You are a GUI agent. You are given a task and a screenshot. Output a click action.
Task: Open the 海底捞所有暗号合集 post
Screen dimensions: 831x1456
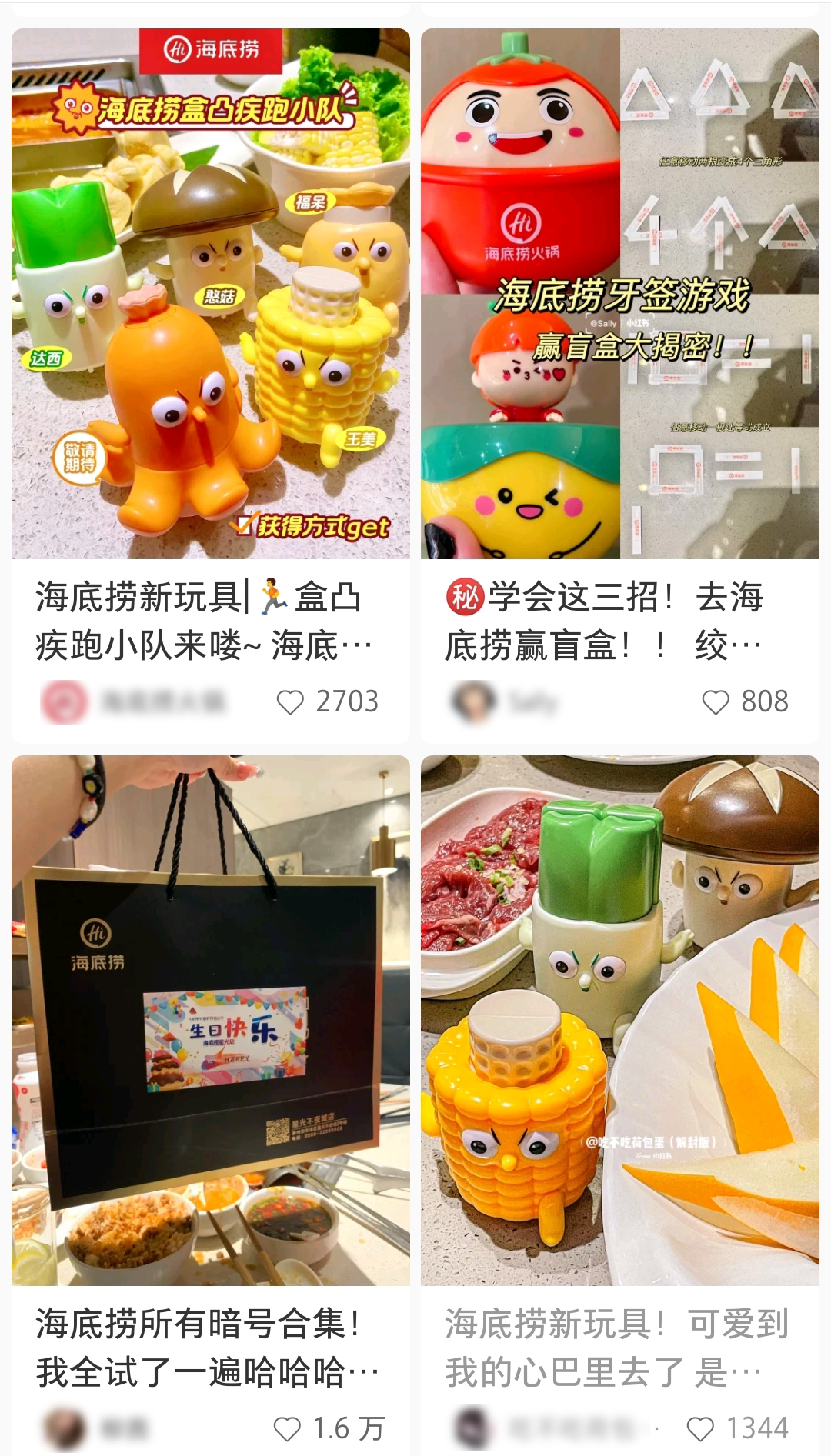click(210, 1020)
